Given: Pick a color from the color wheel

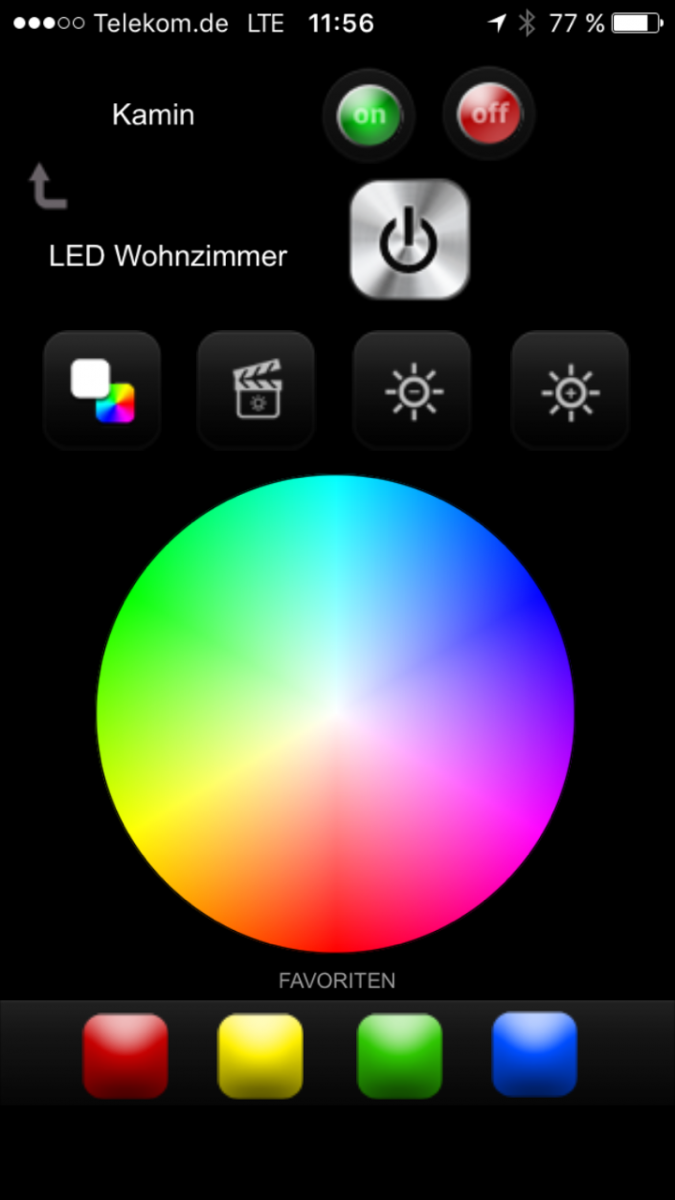Looking at the screenshot, I should coord(336,713).
